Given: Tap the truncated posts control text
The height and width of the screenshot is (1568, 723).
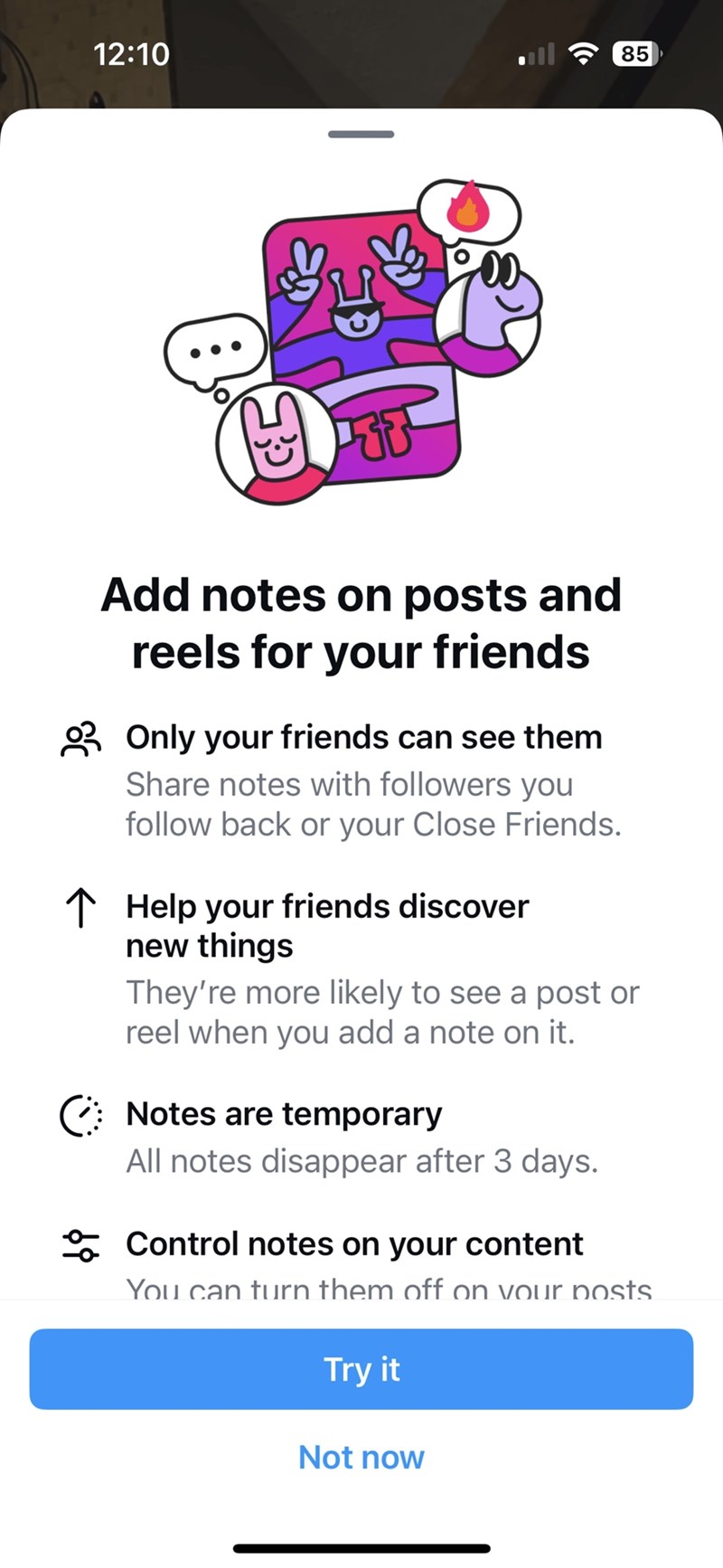Looking at the screenshot, I should [389, 1289].
